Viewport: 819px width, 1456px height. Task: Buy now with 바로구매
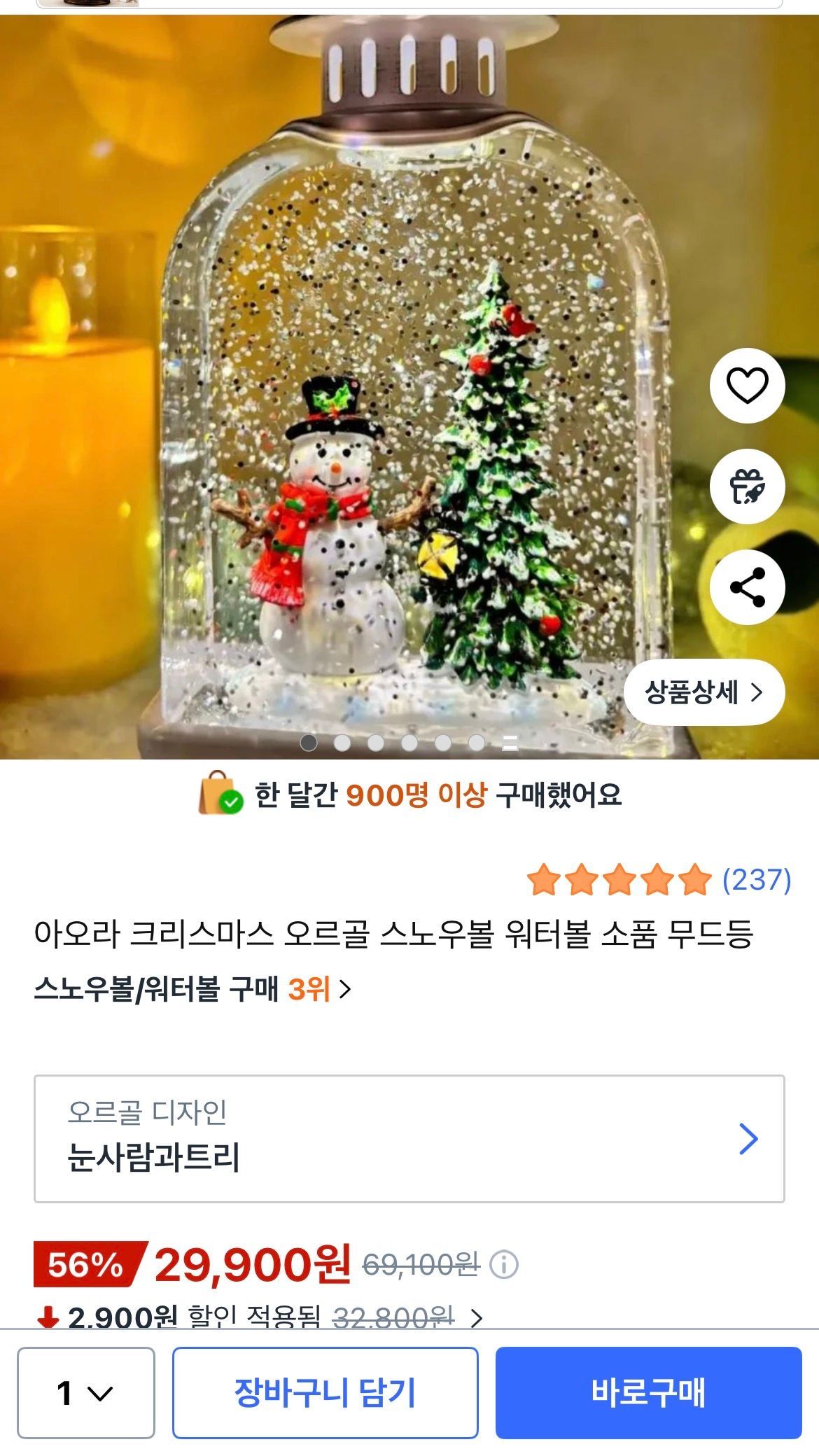tap(648, 1392)
